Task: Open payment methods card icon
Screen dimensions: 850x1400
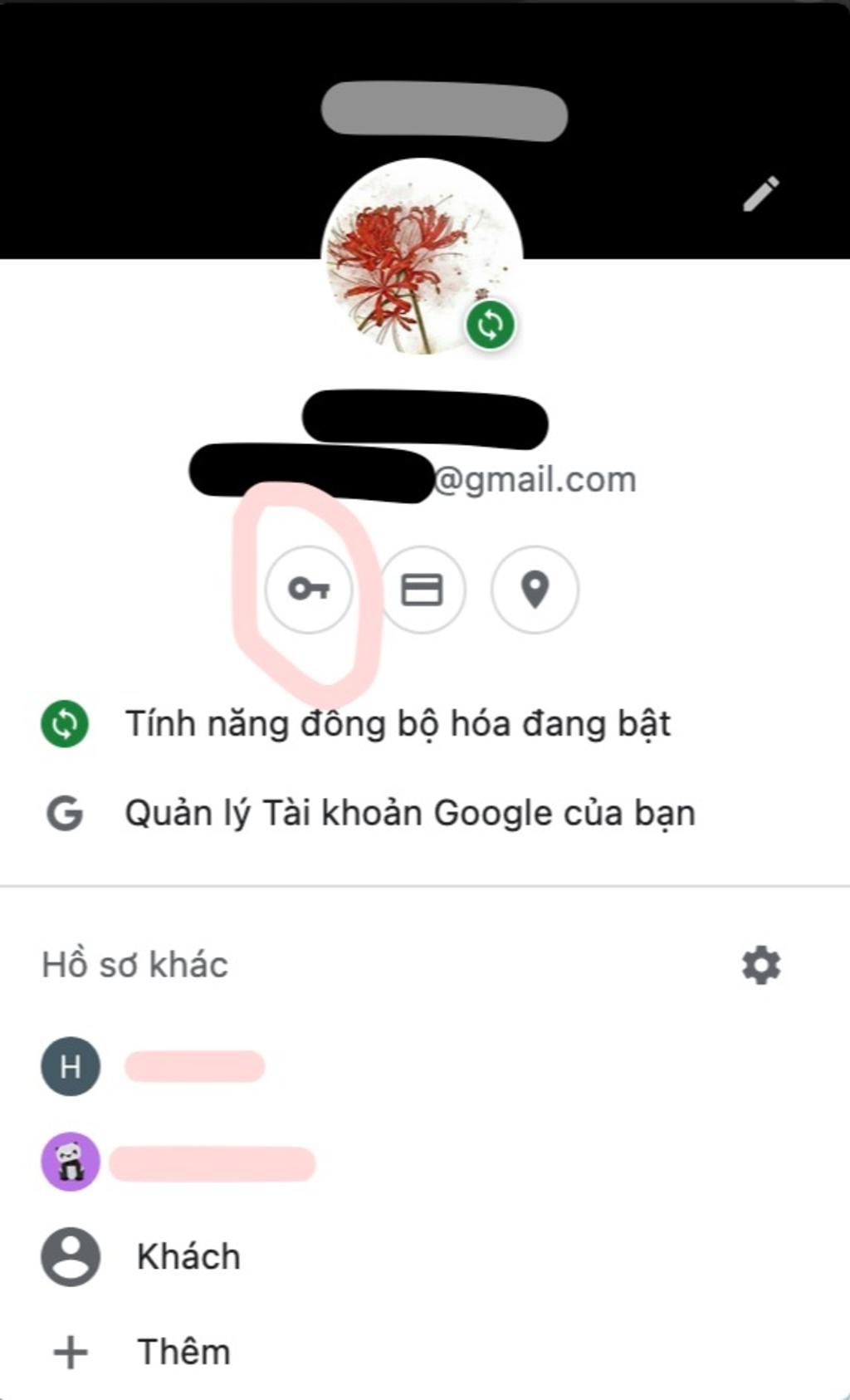Action: pos(422,590)
